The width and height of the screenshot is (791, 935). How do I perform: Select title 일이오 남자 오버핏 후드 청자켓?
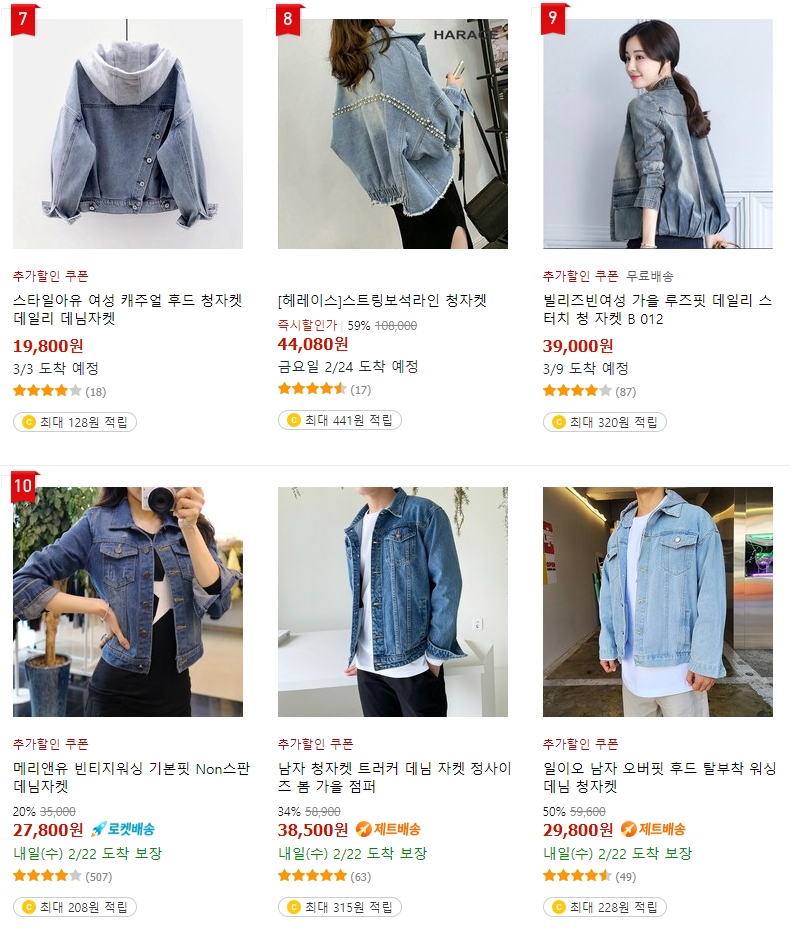click(x=659, y=778)
